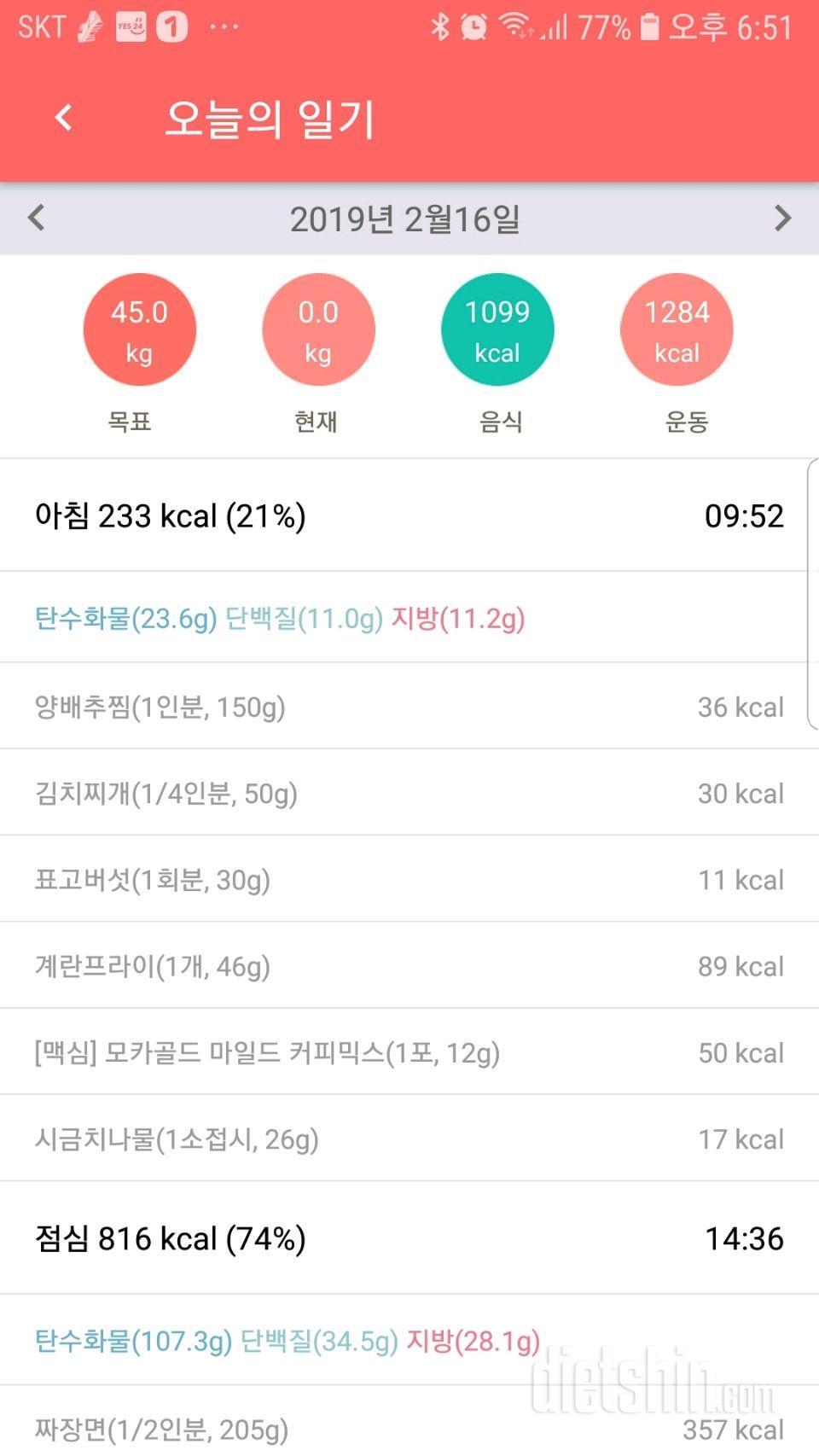Viewport: 819px width, 1456px height.
Task: Open the 양배추찜 food entry
Action: pyautogui.click(x=409, y=707)
